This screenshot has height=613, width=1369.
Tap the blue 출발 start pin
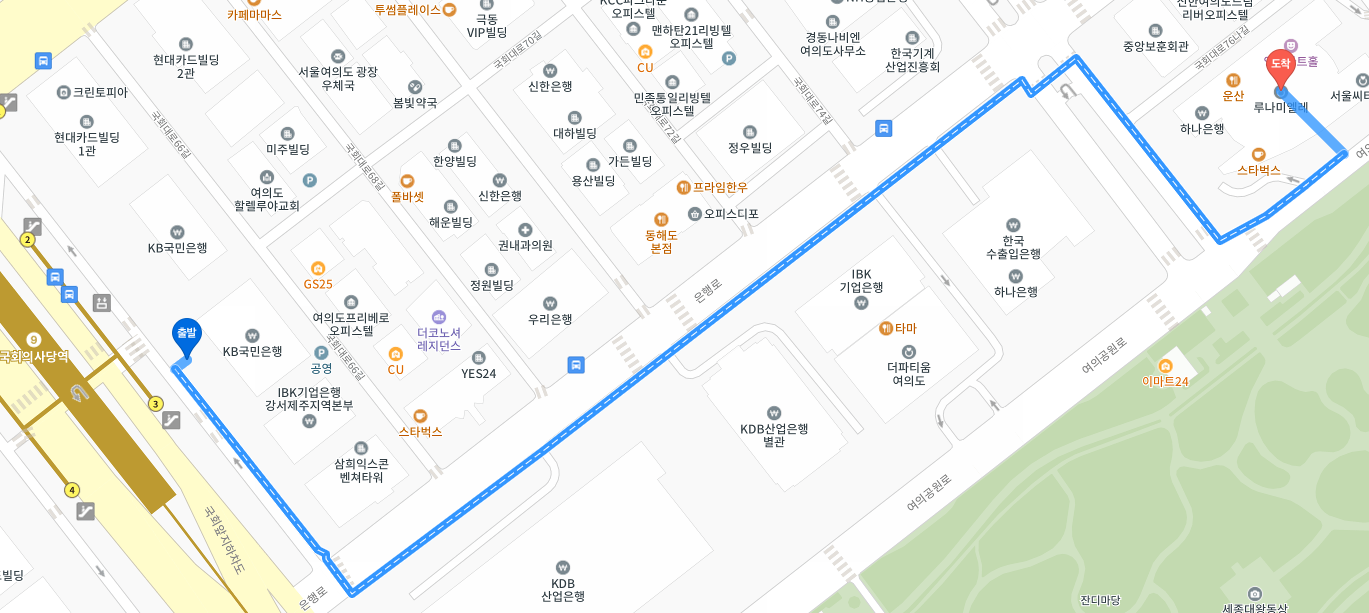pos(187,334)
